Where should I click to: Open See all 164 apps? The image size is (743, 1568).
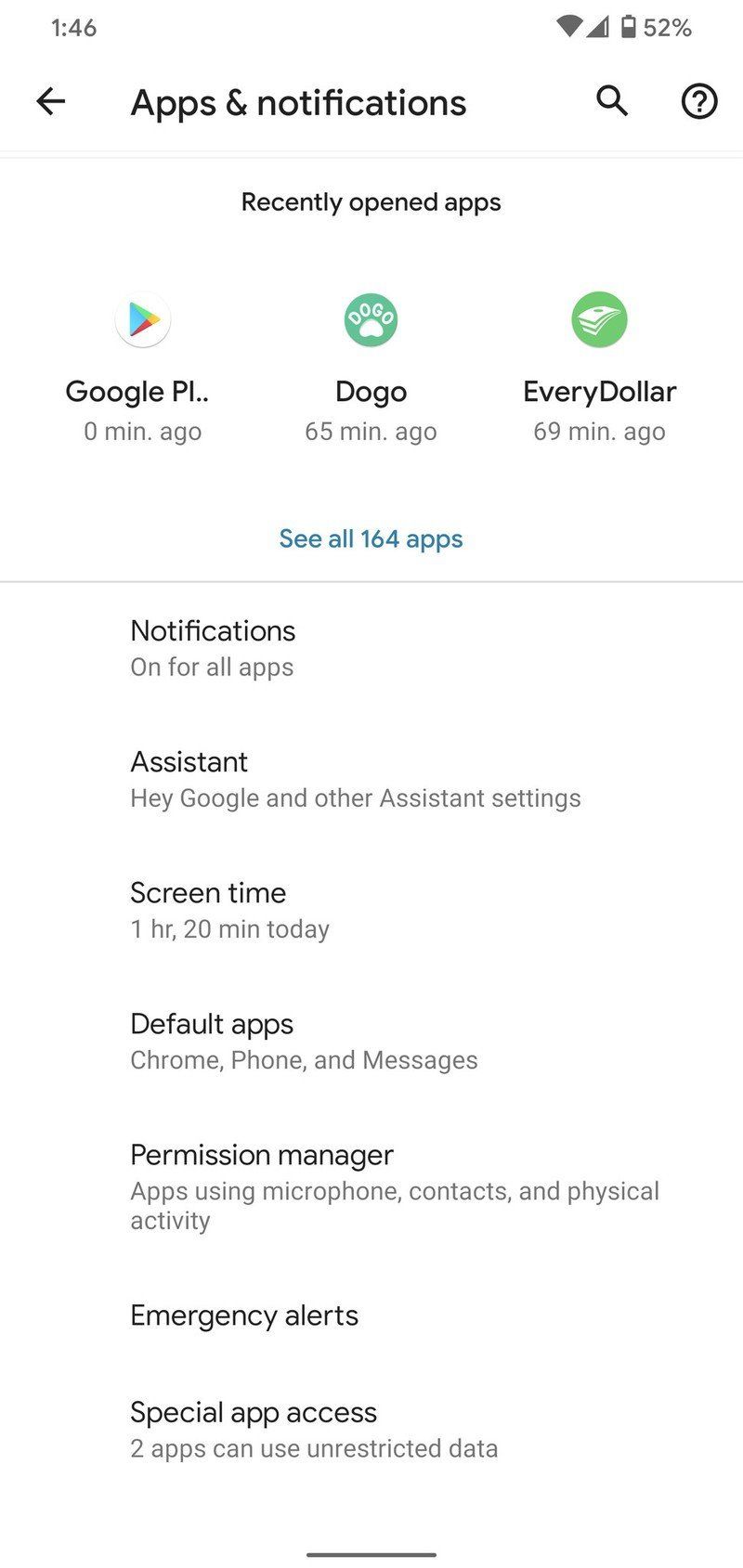(371, 538)
